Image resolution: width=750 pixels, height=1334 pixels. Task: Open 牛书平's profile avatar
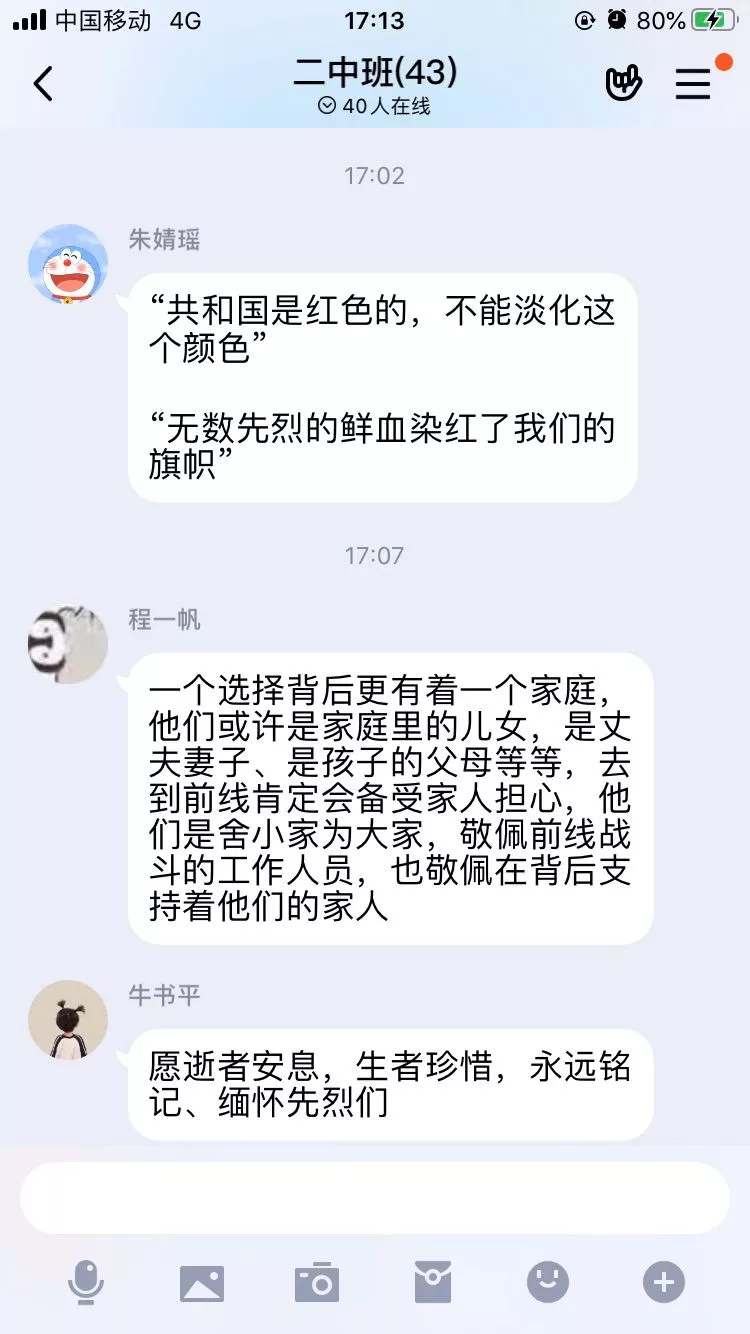pos(68,1020)
